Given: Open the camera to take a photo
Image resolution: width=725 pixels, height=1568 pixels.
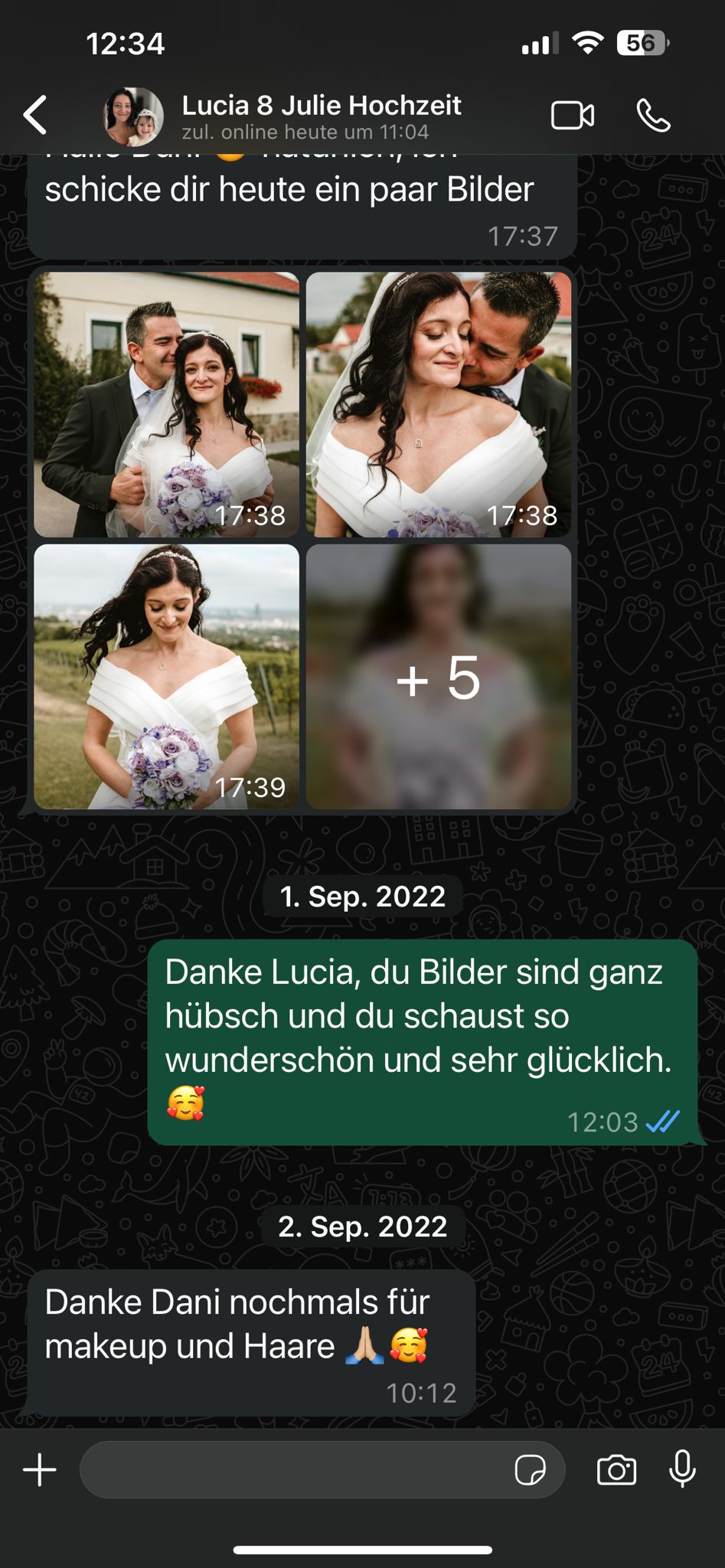Looking at the screenshot, I should coord(616,1470).
